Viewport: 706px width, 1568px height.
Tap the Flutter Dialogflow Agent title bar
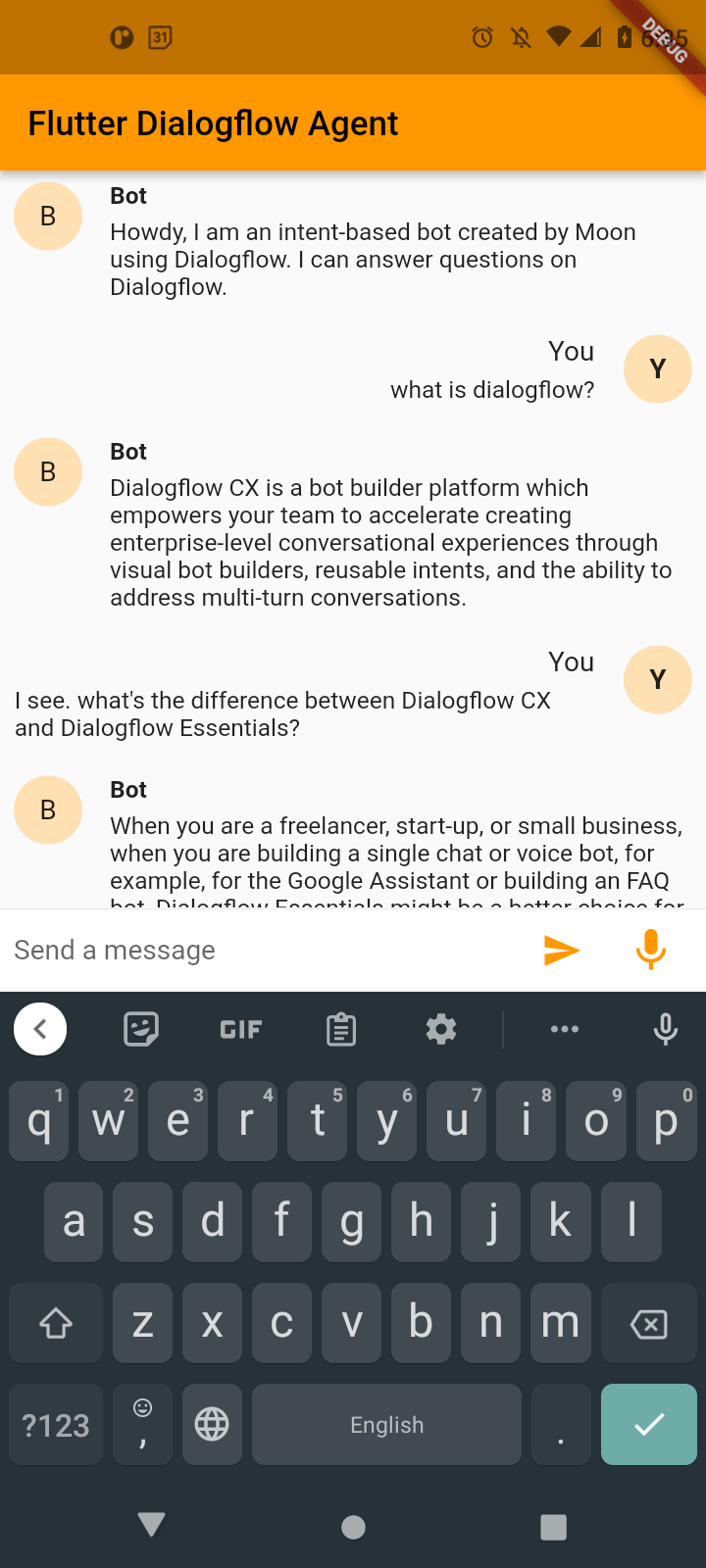point(214,122)
